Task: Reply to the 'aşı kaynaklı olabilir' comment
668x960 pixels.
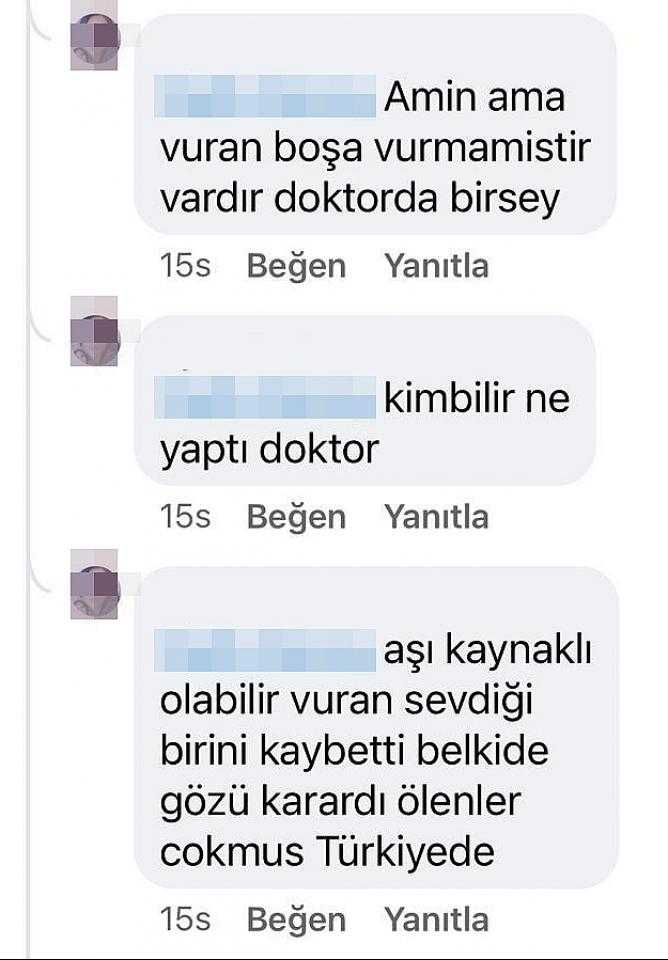Action: (x=436, y=919)
